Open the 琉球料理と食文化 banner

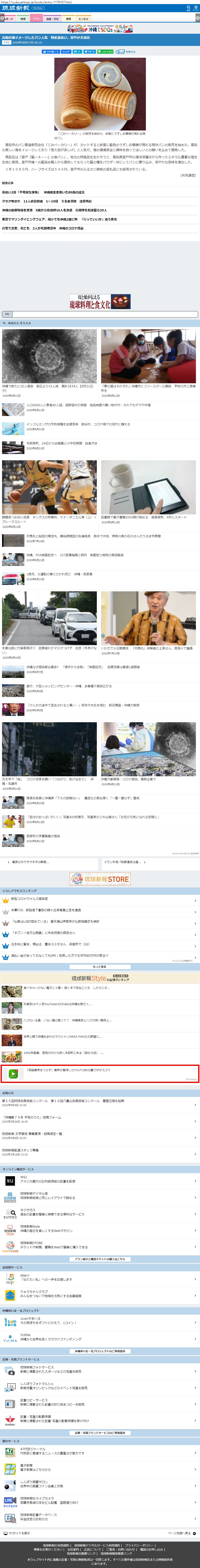pyautogui.click(x=100, y=301)
